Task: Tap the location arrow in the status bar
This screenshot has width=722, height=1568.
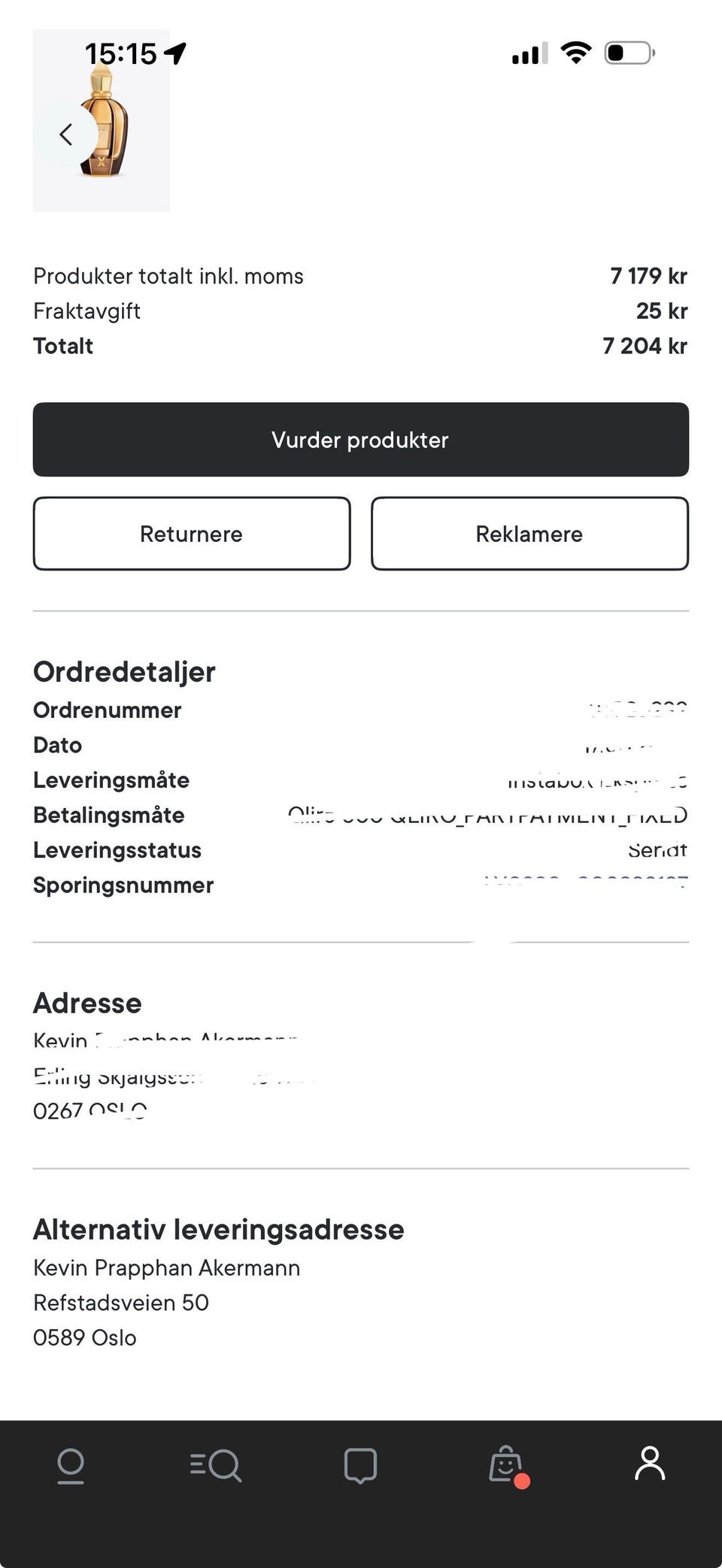Action: [174, 53]
